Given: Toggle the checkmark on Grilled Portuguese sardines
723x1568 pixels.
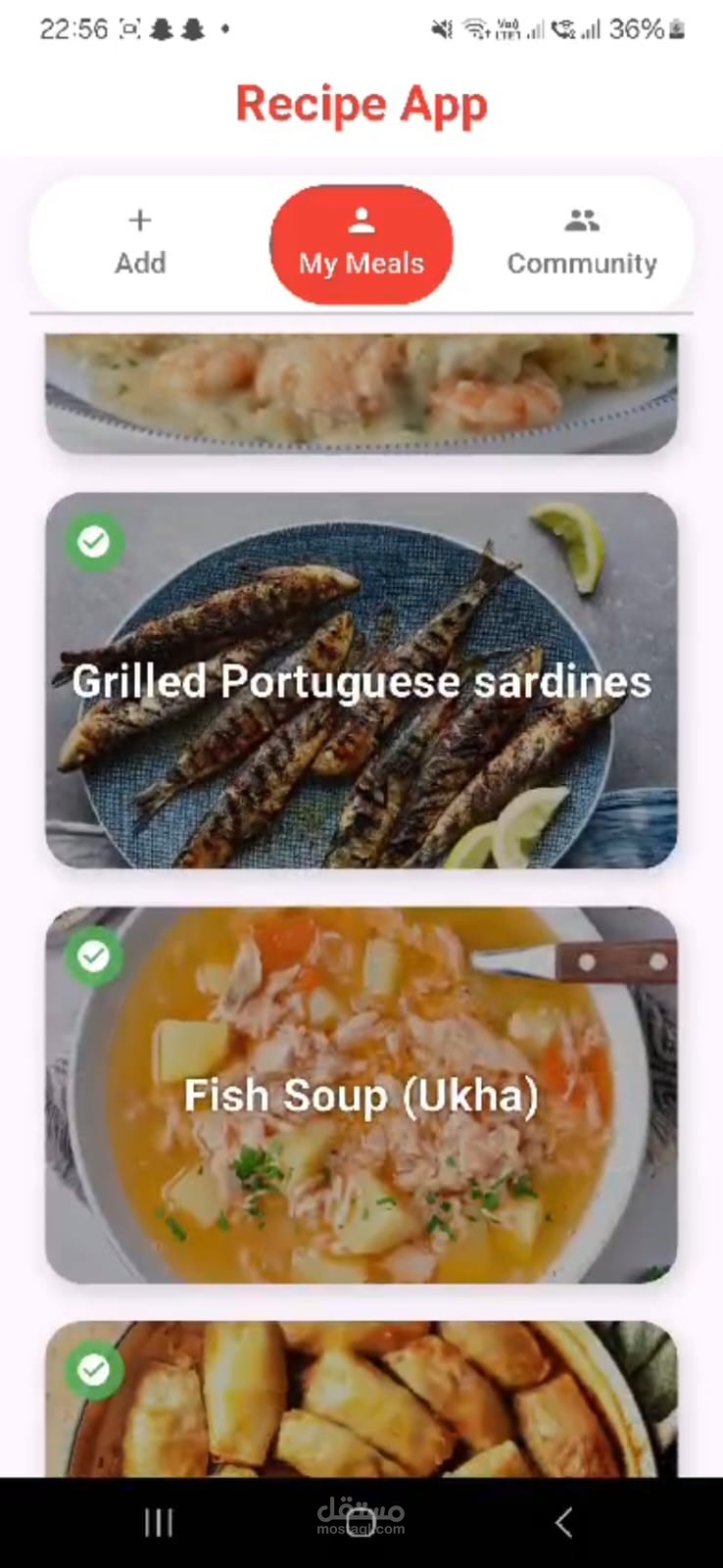Looking at the screenshot, I should [x=93, y=542].
